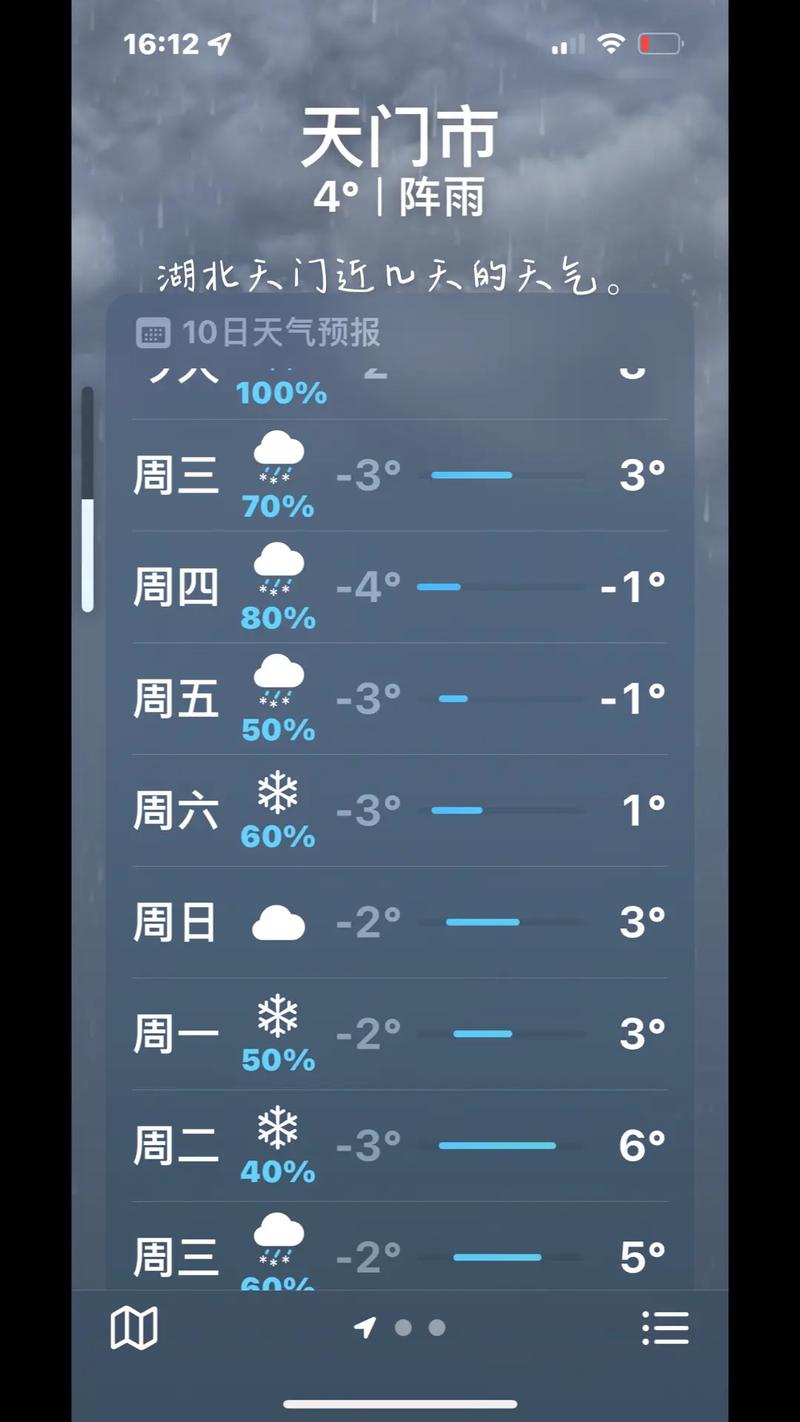Open the city list icon
This screenshot has height=1422, width=800.
pyautogui.click(x=666, y=1326)
